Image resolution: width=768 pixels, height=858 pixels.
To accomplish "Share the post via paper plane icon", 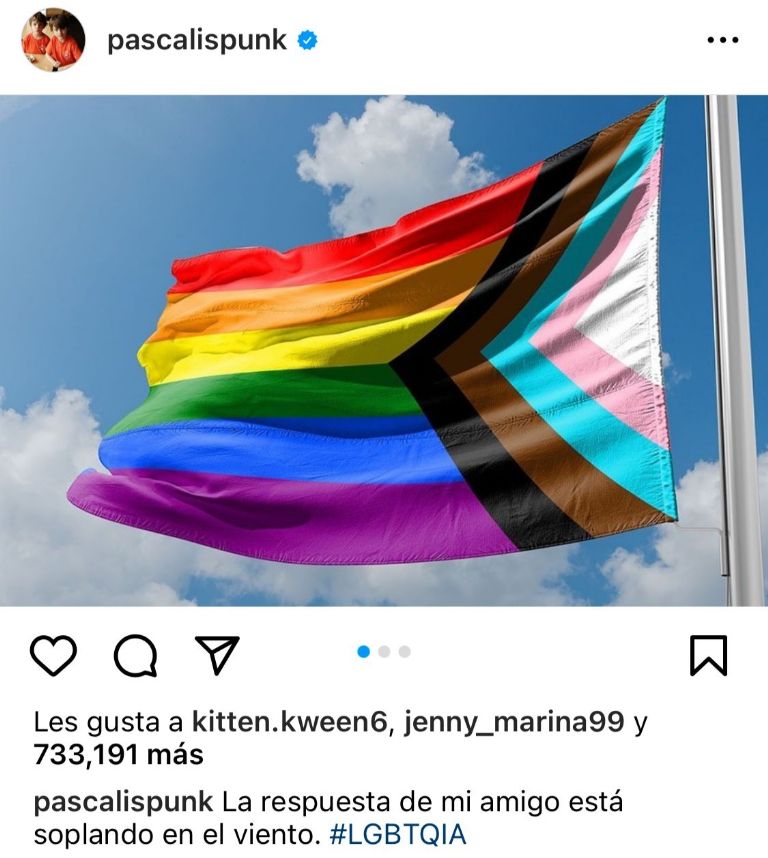I will 216,655.
